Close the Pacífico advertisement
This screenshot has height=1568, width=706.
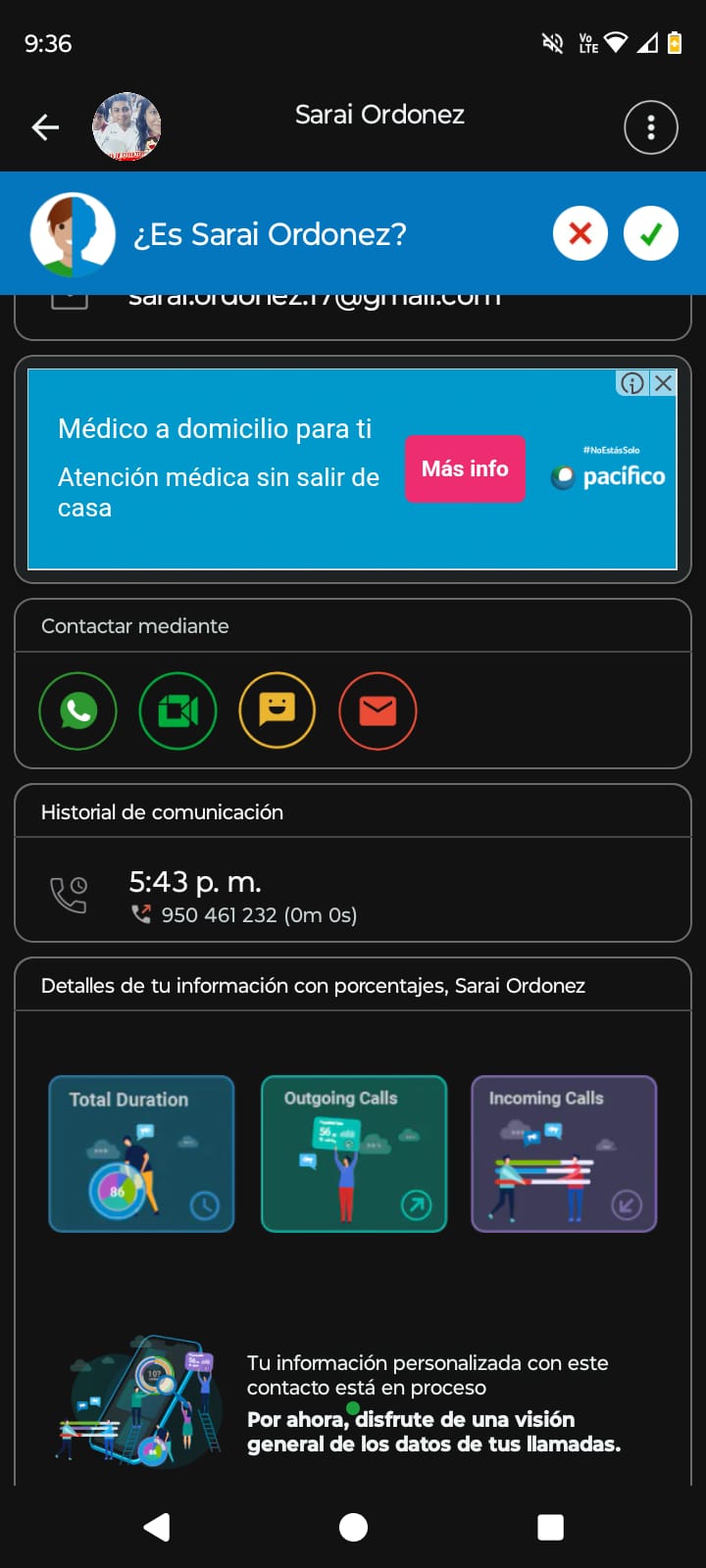[x=664, y=383]
